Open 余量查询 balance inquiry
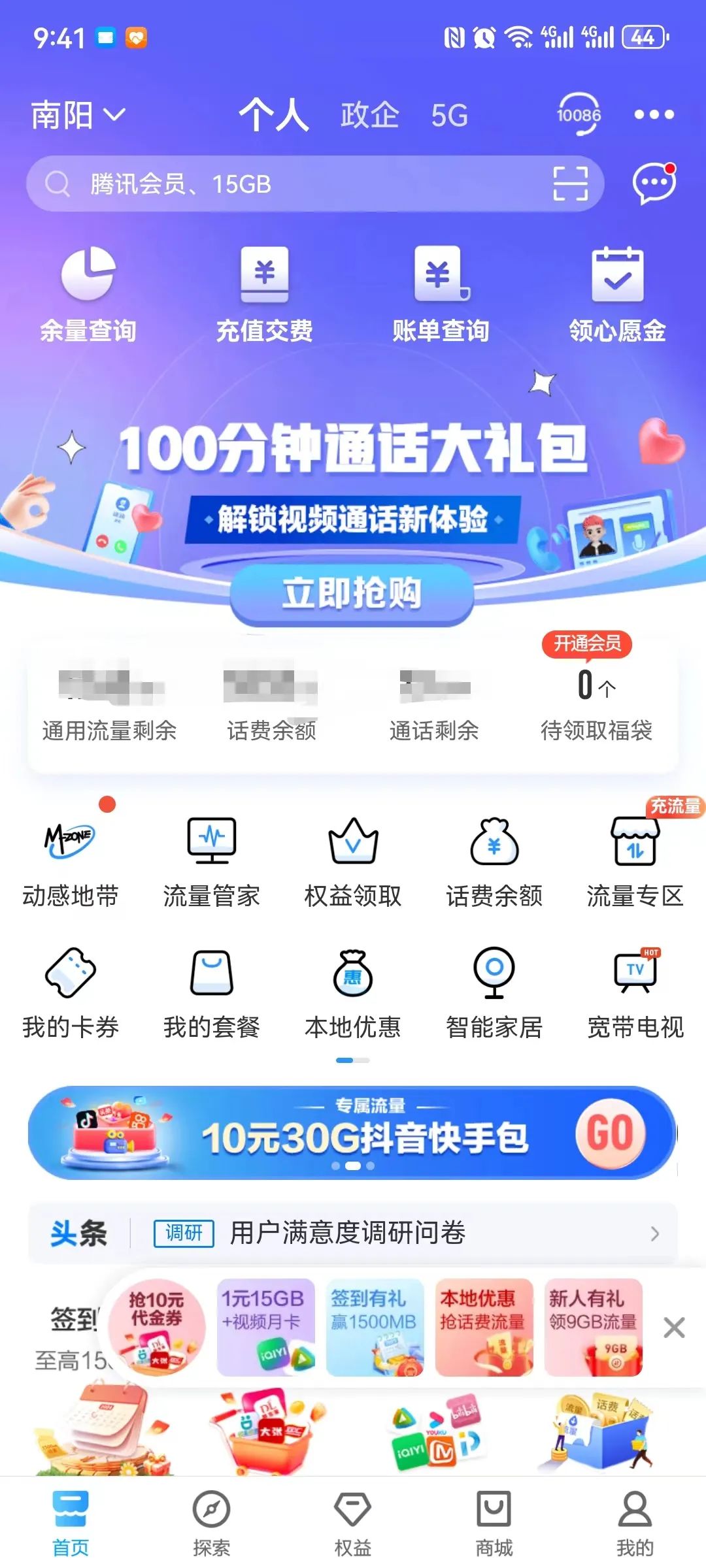The height and width of the screenshot is (1568, 706). click(x=88, y=294)
